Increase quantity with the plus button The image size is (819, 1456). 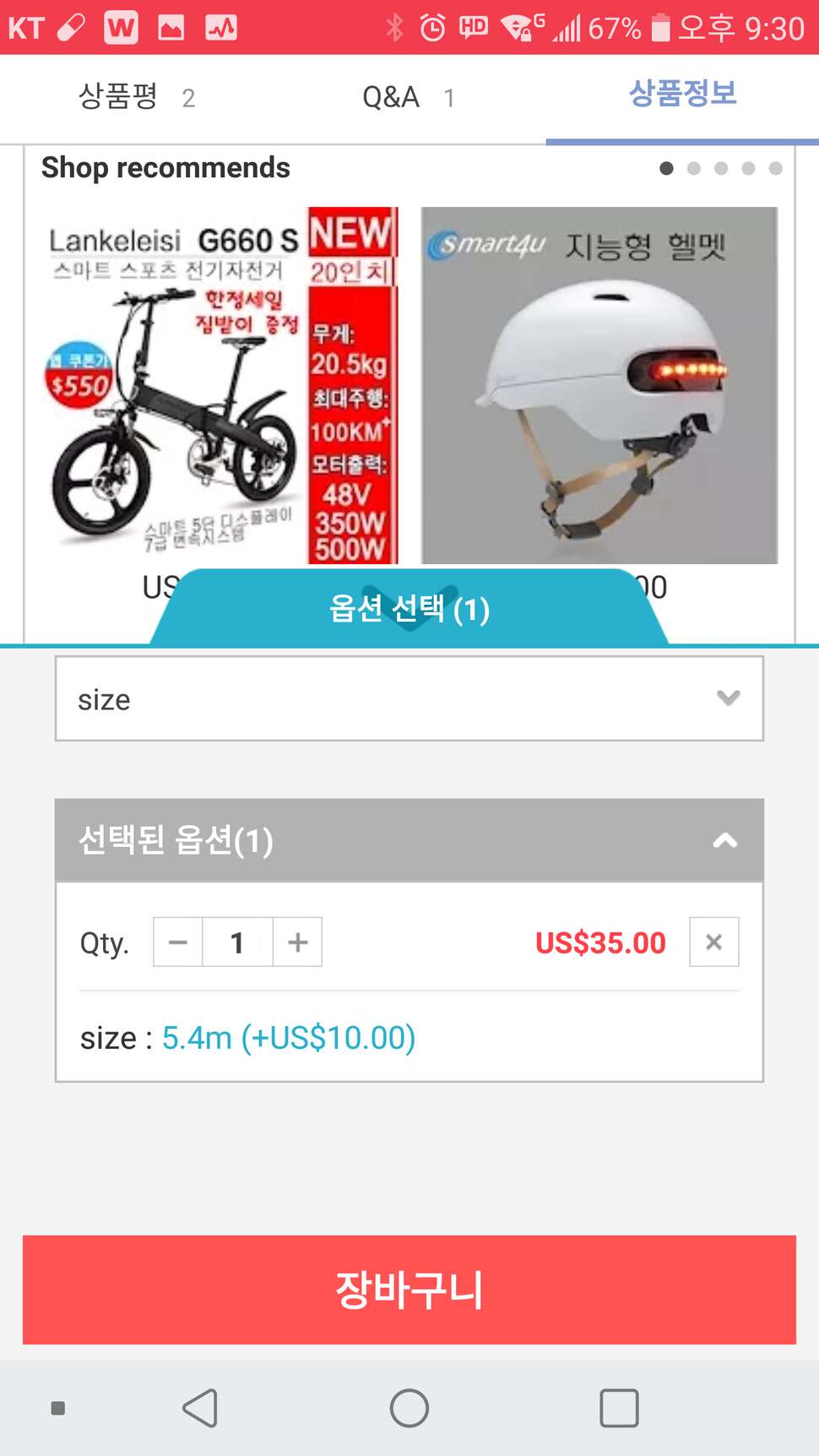pyautogui.click(x=297, y=942)
